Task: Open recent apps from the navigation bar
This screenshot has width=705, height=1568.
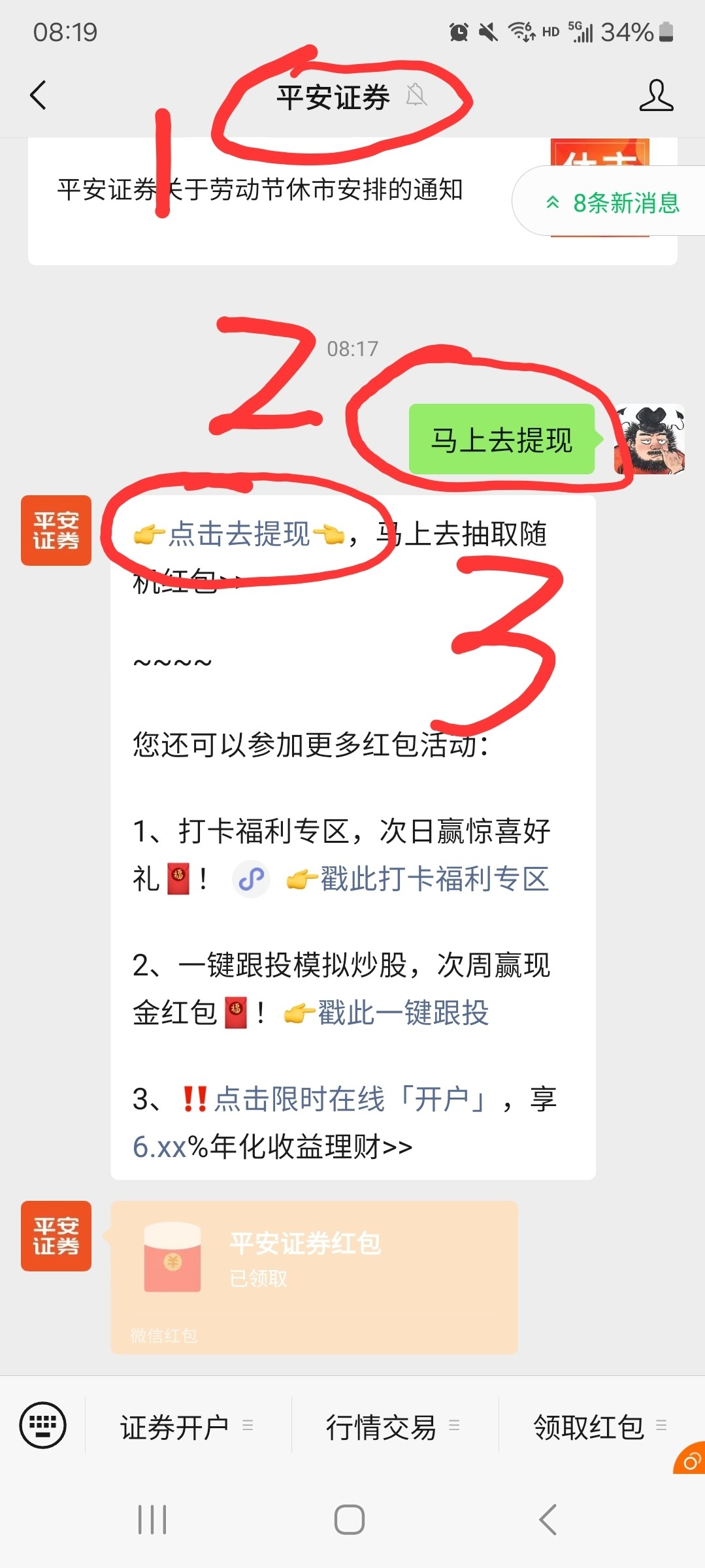Action: [152, 1520]
